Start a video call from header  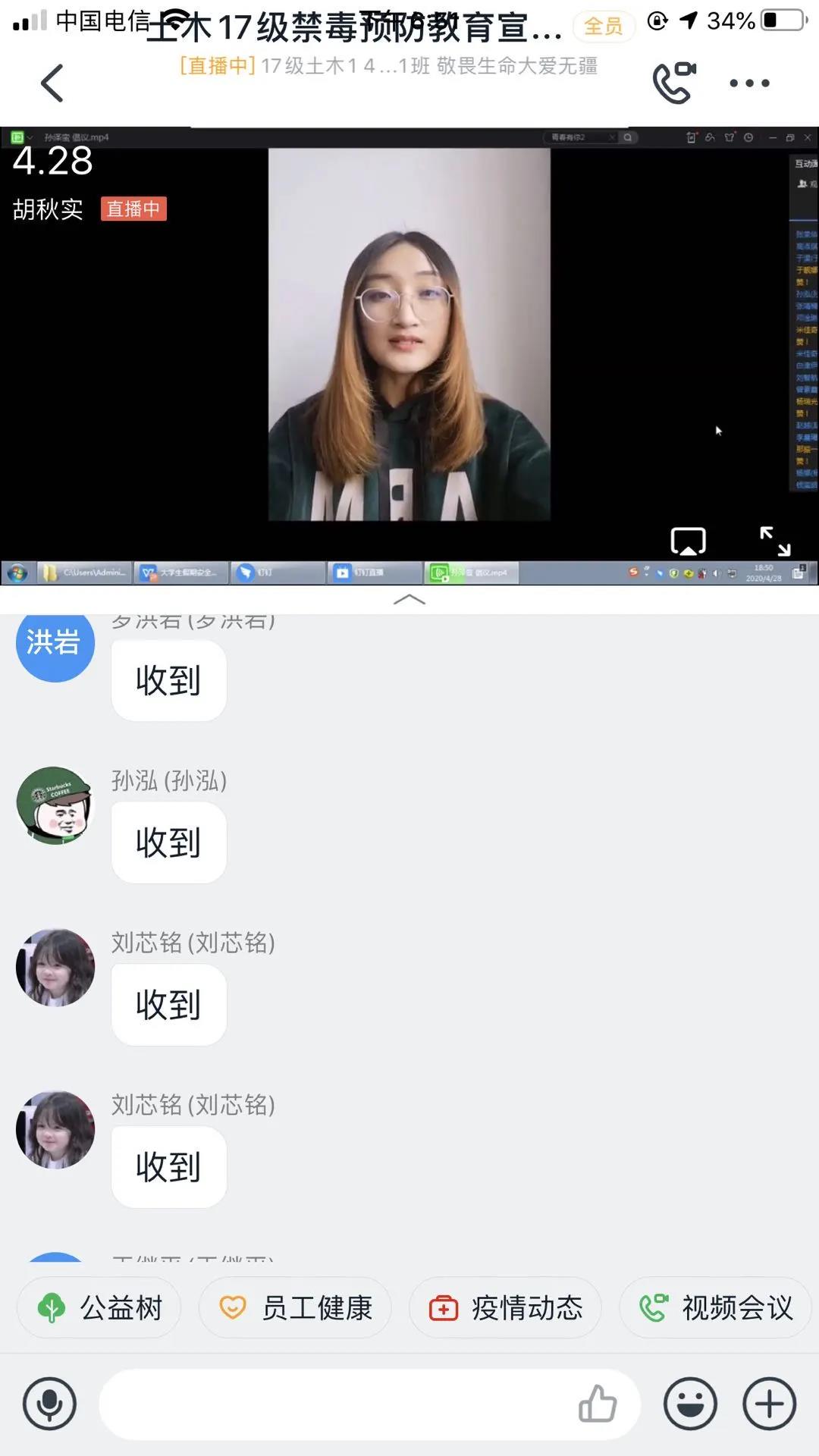[x=673, y=83]
